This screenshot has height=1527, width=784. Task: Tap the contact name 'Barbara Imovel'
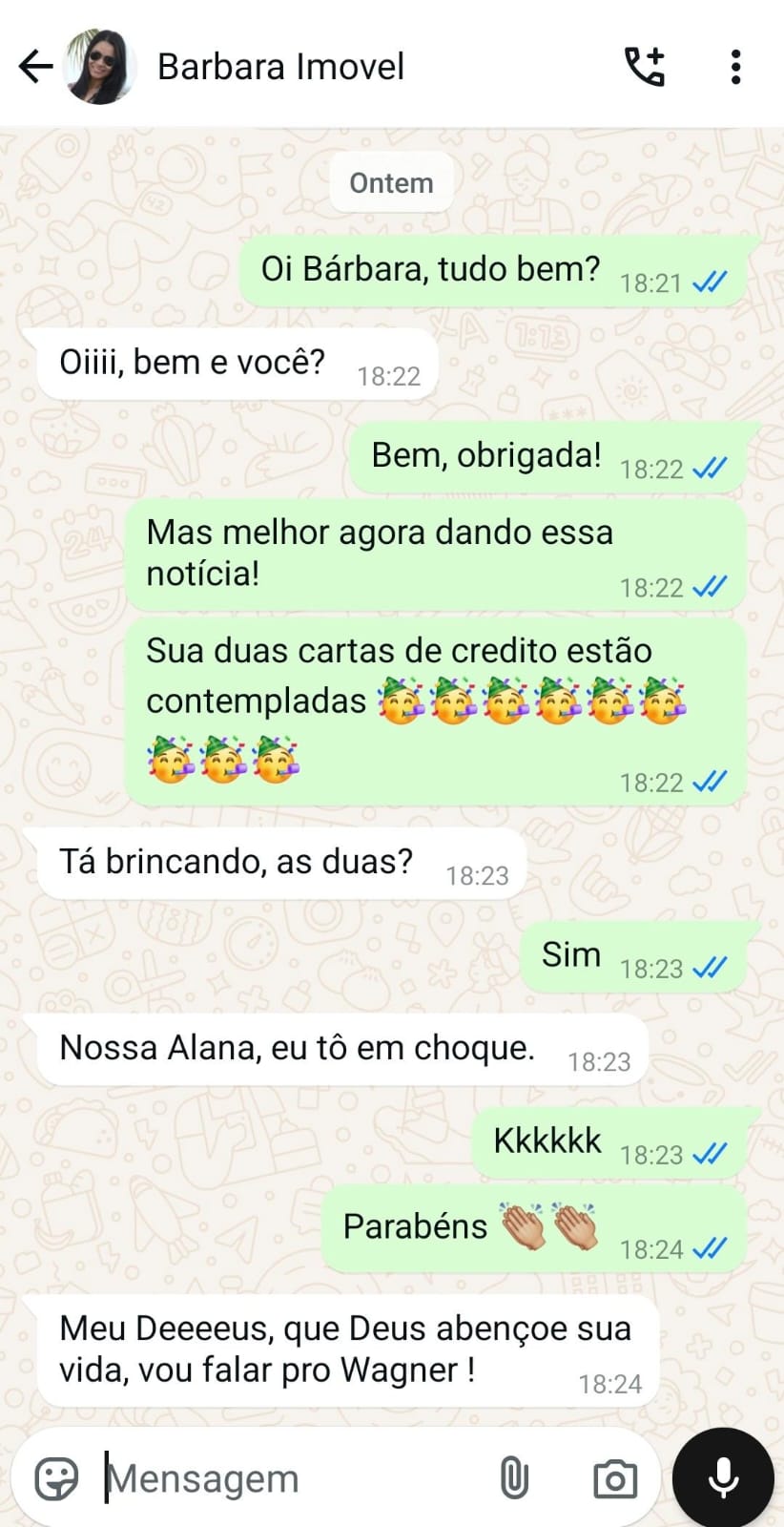(x=280, y=65)
